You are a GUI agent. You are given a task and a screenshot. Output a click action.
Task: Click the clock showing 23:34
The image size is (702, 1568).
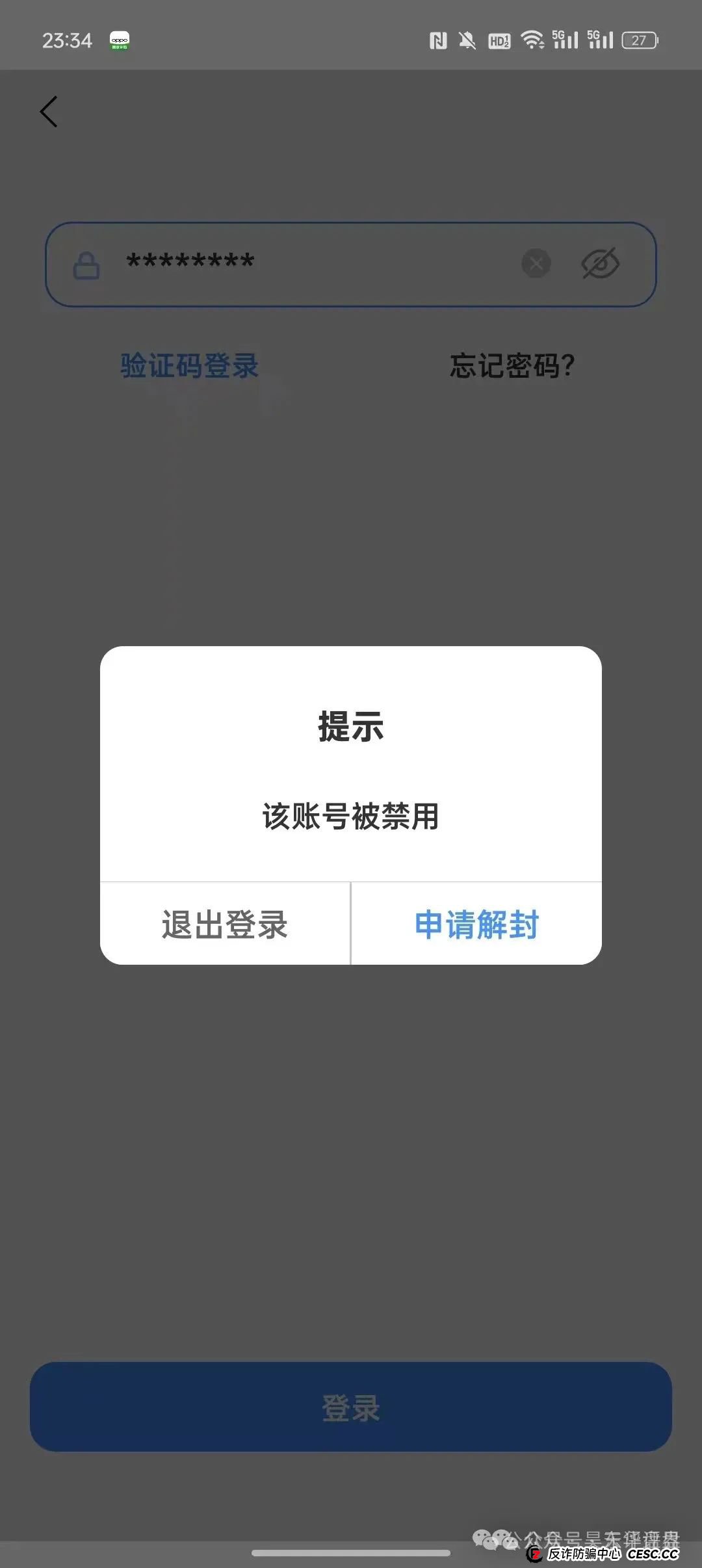click(x=67, y=39)
